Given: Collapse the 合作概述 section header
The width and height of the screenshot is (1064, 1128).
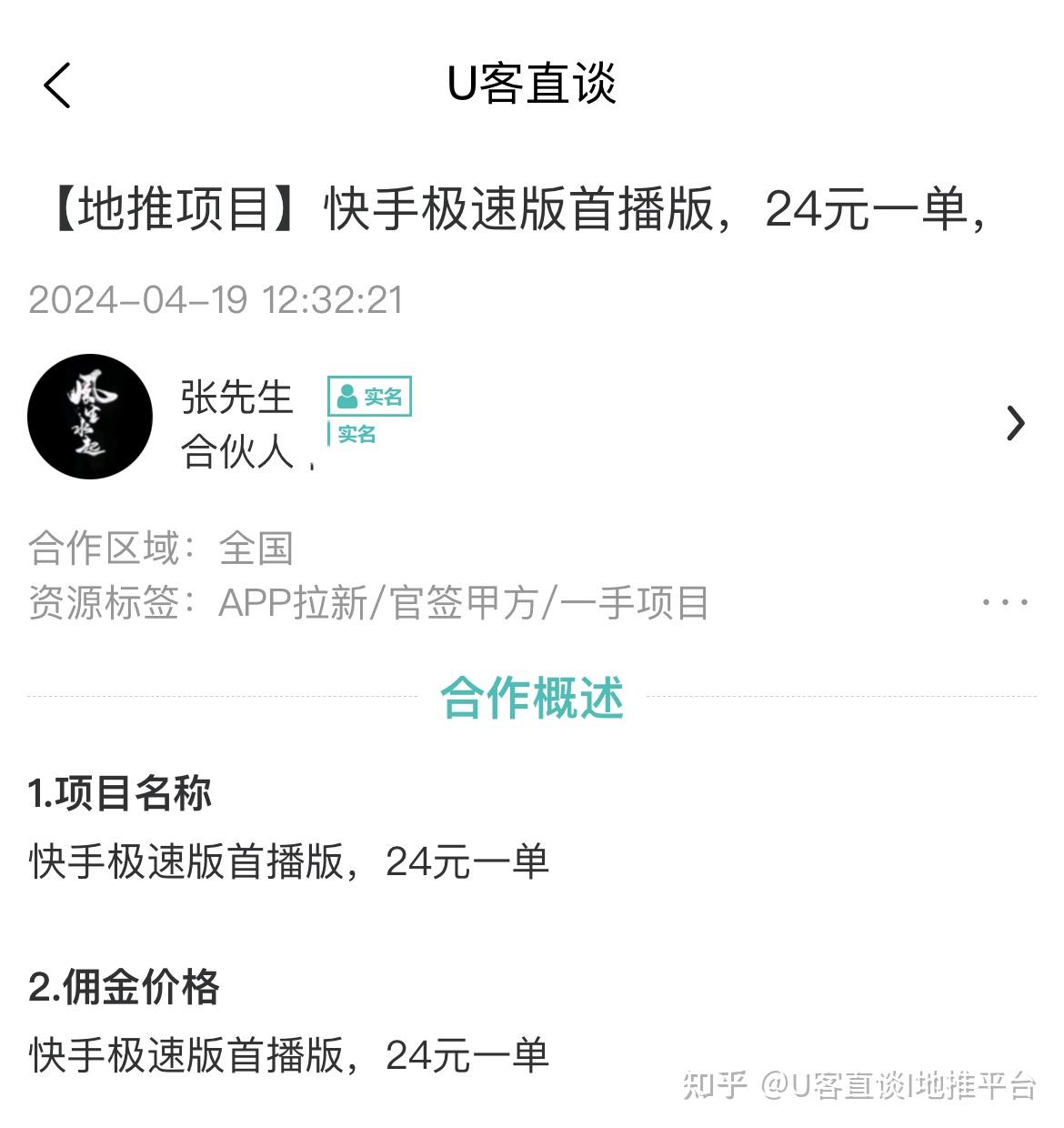Looking at the screenshot, I should click(532, 699).
